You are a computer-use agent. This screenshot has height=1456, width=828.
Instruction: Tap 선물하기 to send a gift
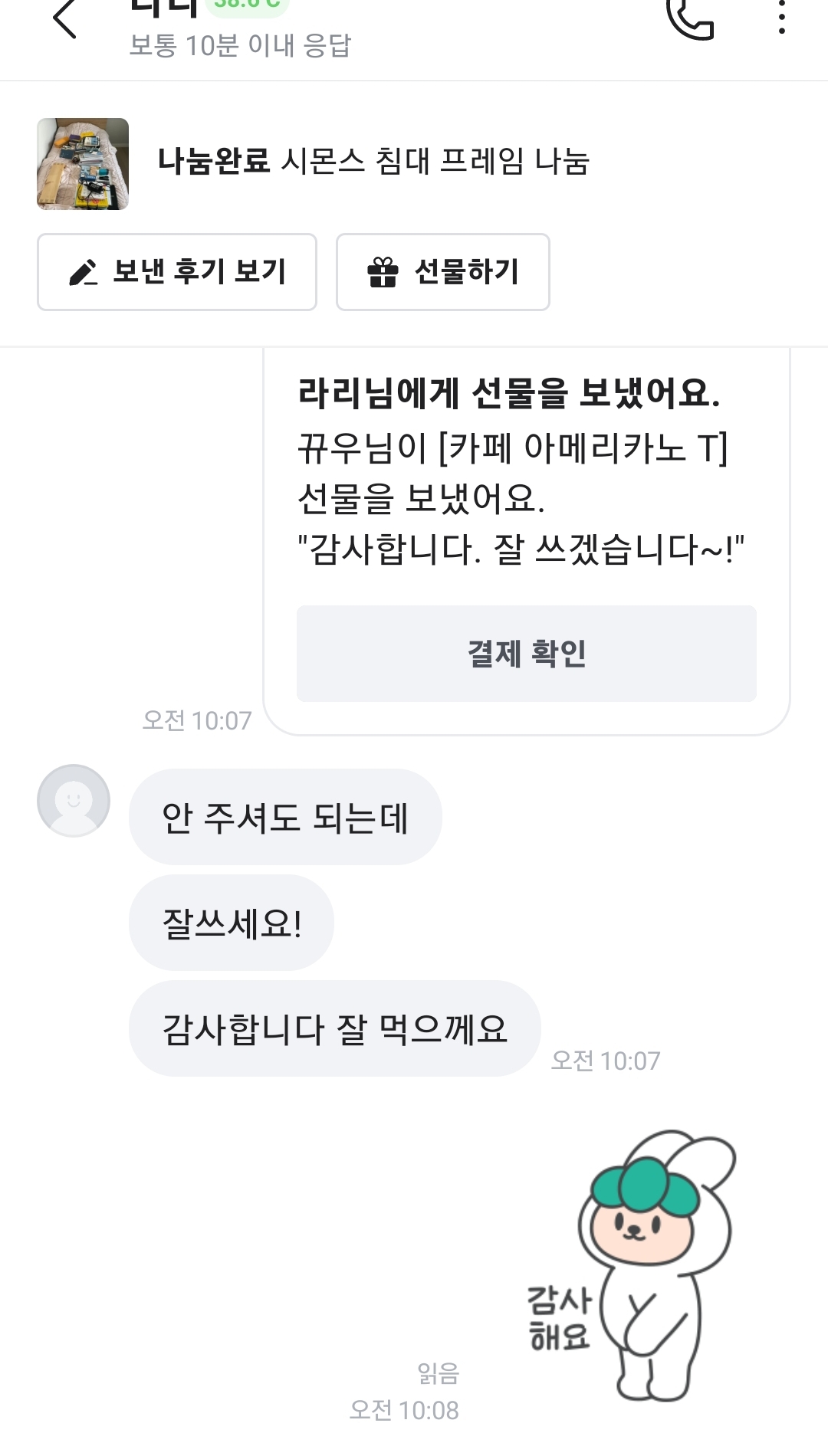pos(443,272)
